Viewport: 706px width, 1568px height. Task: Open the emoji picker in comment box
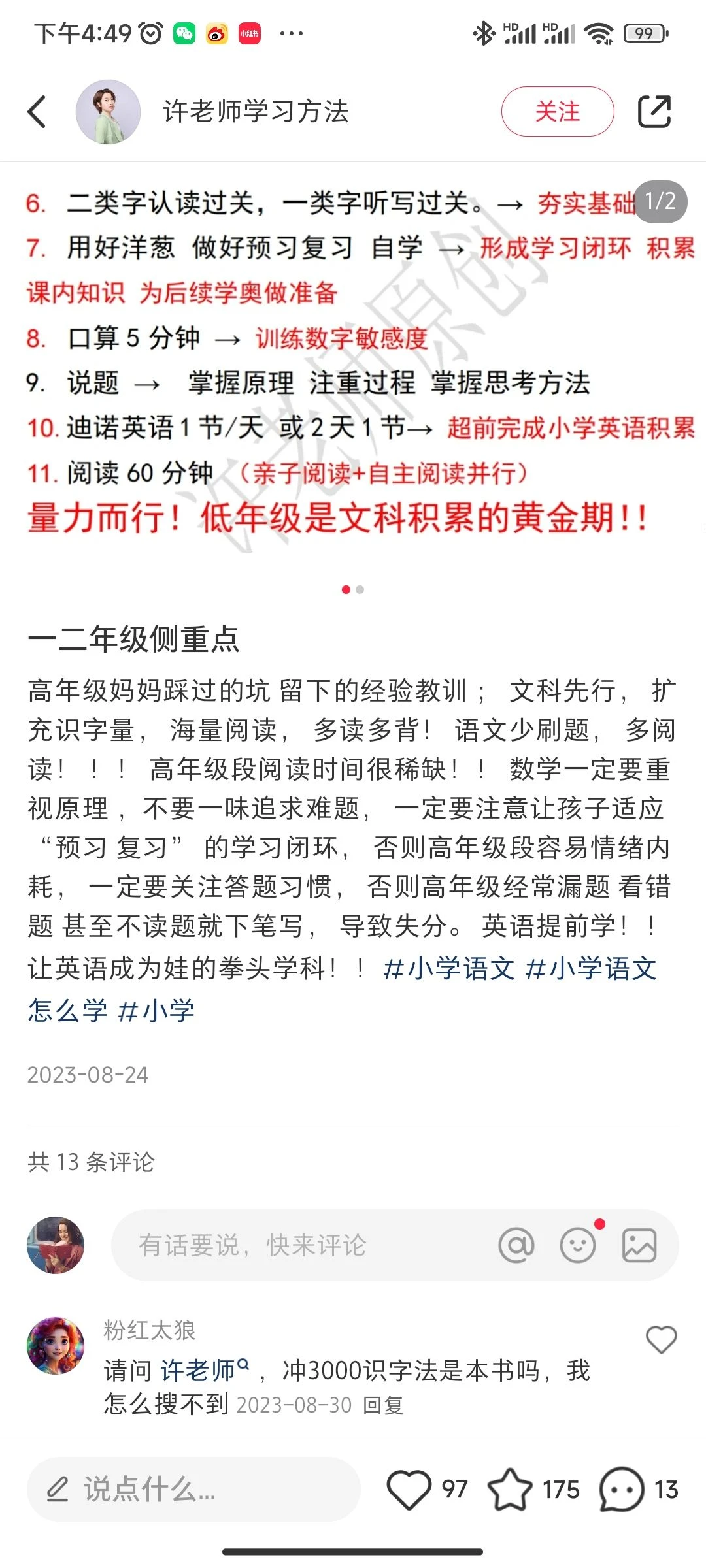tap(578, 1245)
